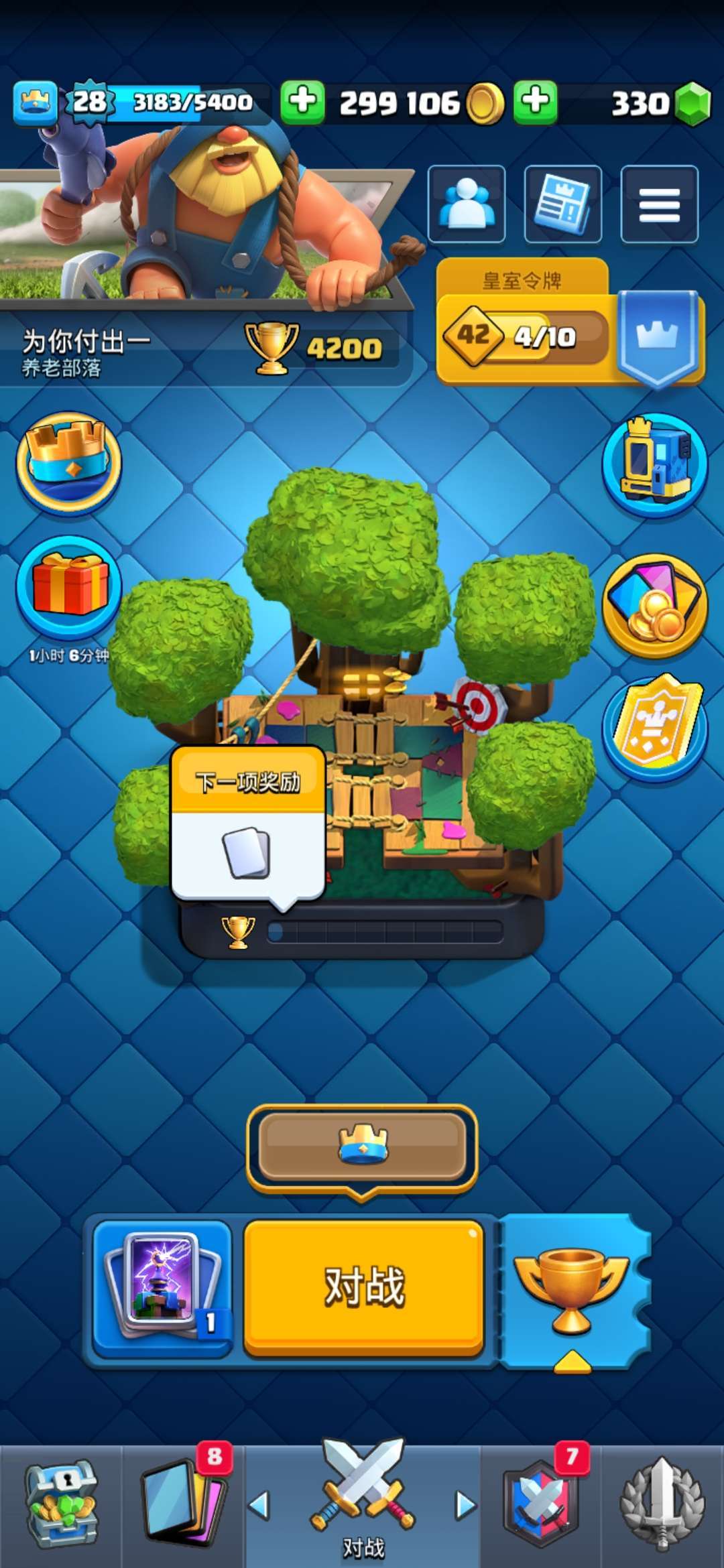Add more gold with plus button
Viewport: 724px width, 1568px height.
302,103
